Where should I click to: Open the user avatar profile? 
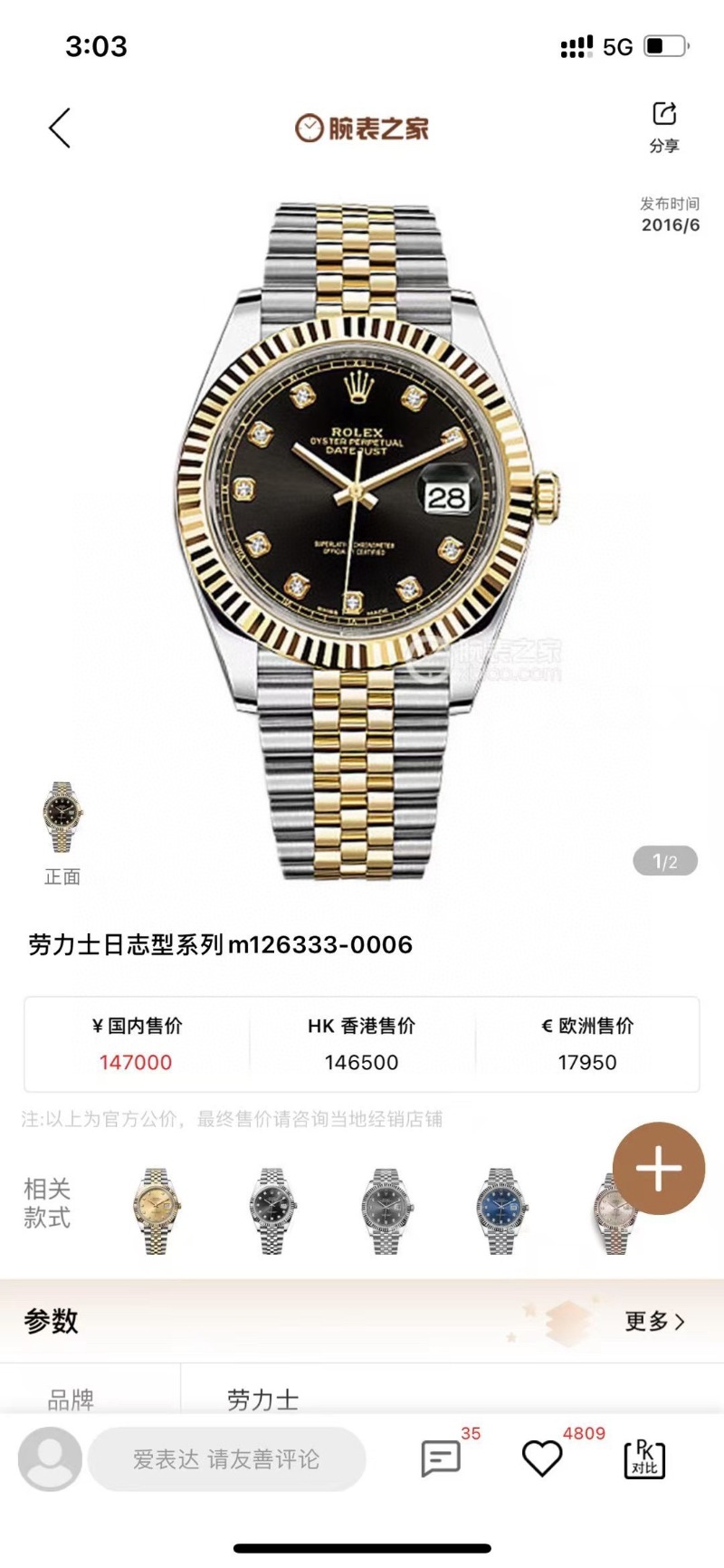(51, 1459)
